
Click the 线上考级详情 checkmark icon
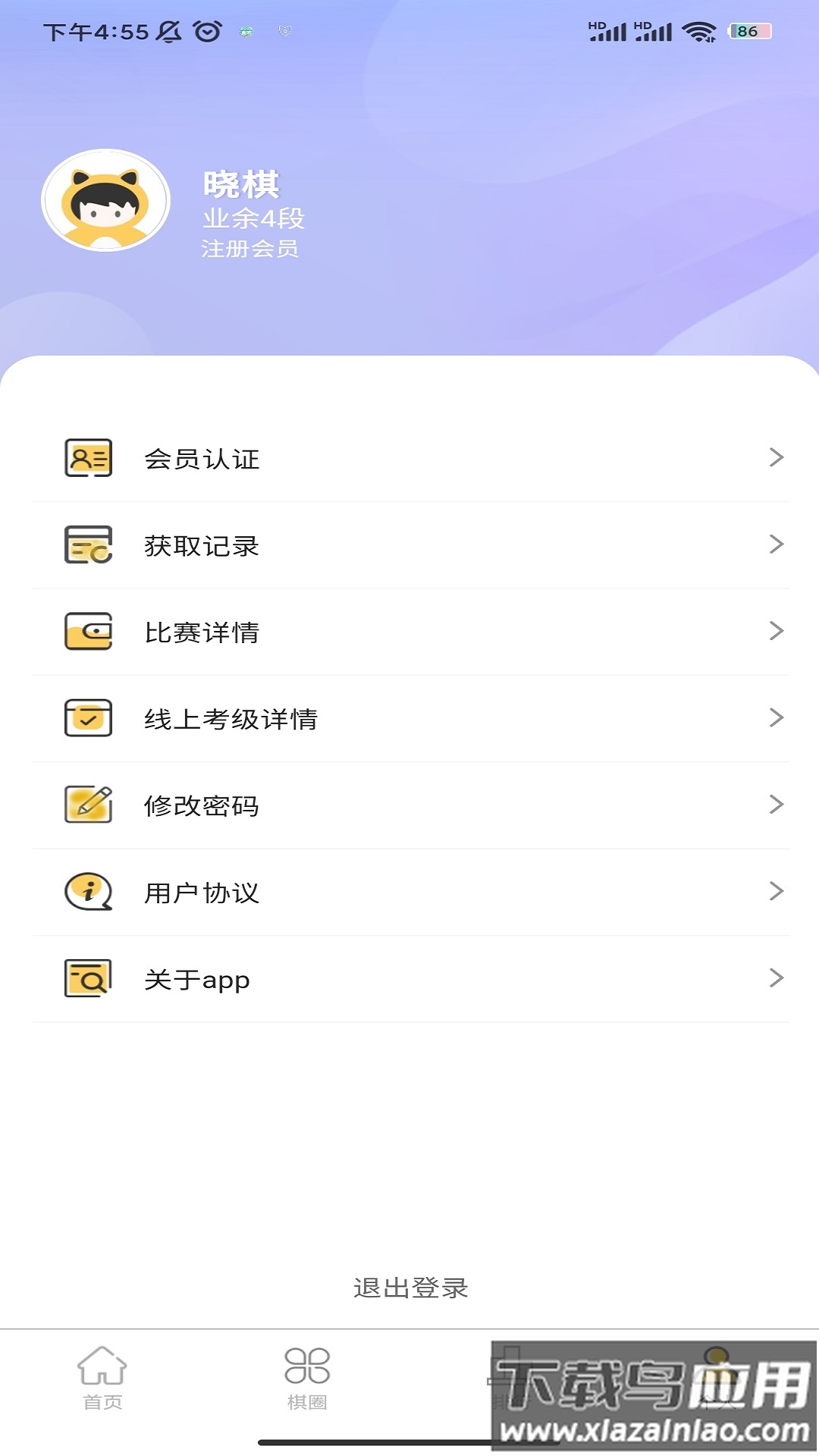click(x=88, y=717)
